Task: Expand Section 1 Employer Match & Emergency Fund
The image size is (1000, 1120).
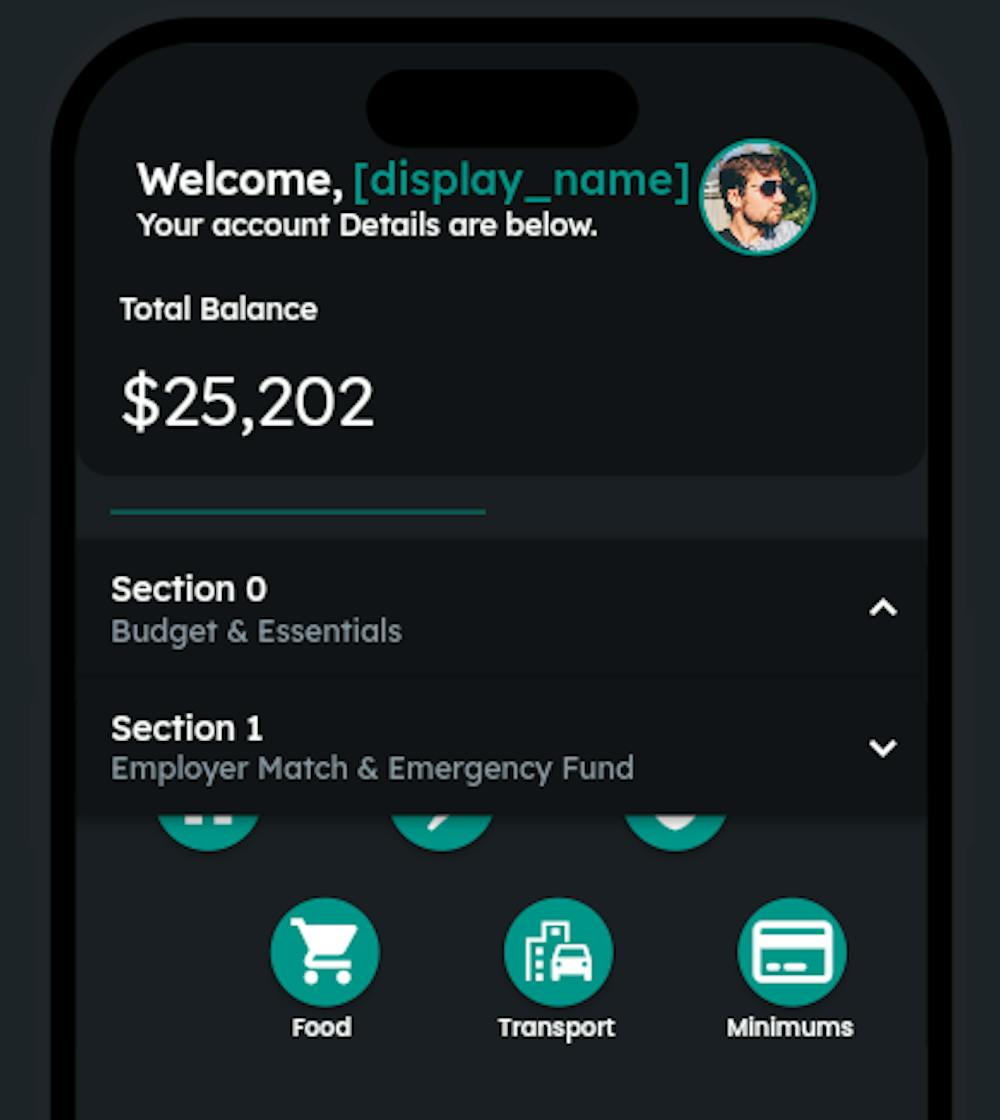Action: [882, 747]
